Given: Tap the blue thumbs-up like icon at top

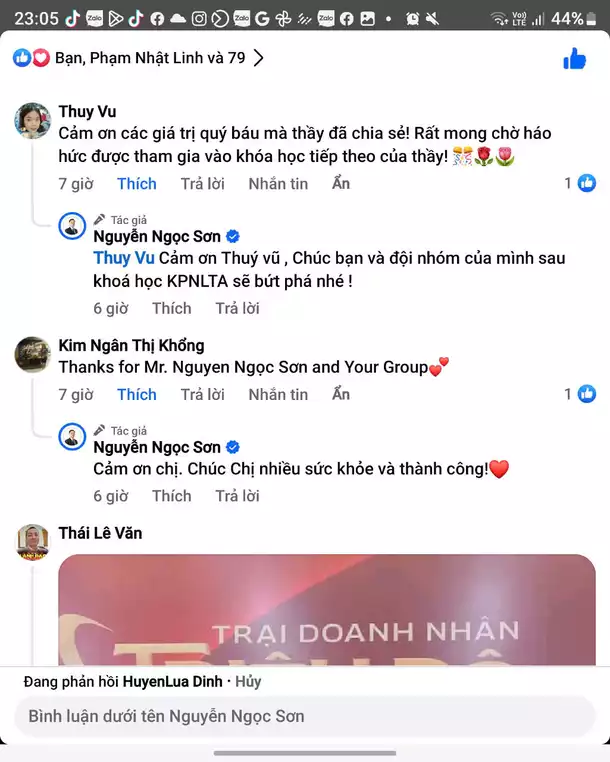Looking at the screenshot, I should point(574,59).
